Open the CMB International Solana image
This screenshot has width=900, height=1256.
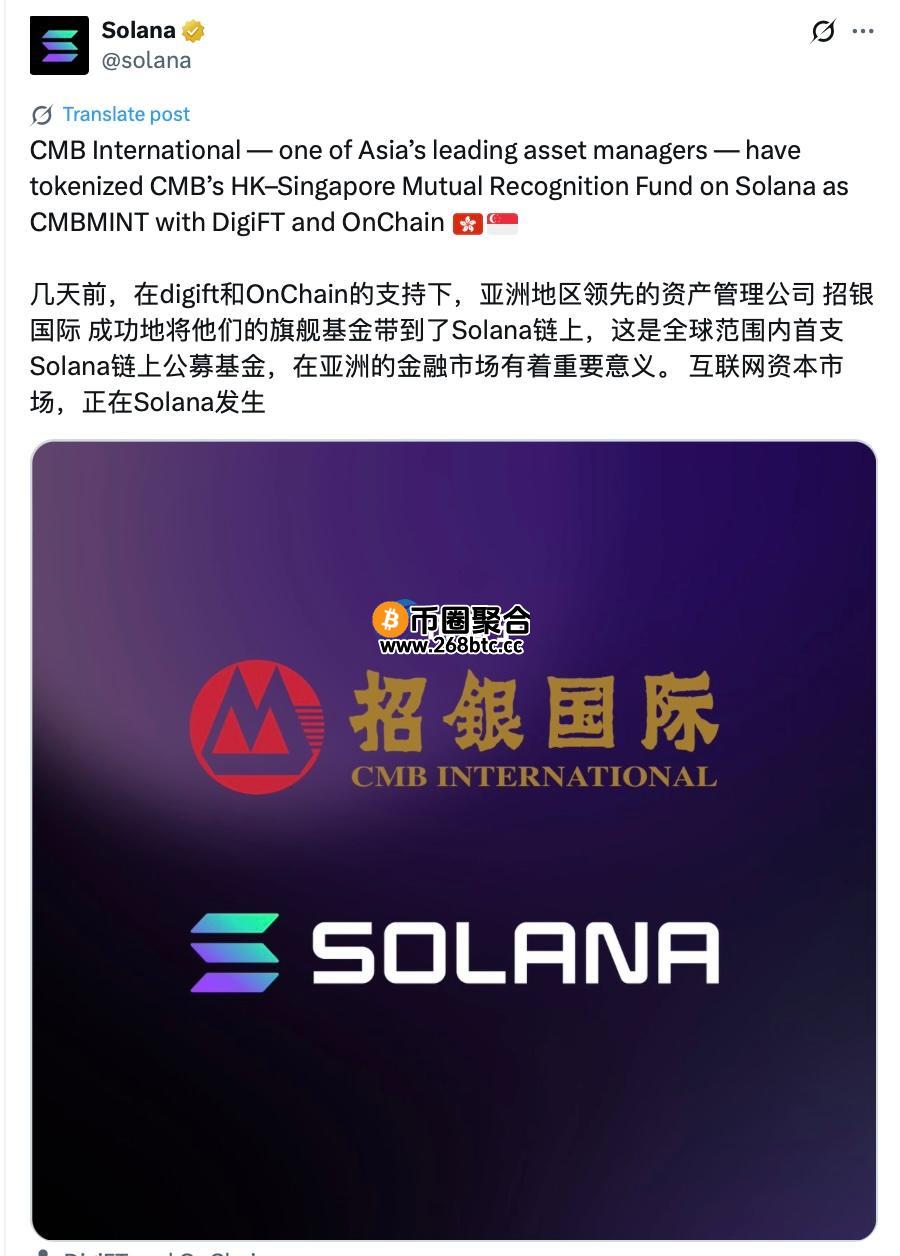tap(454, 840)
